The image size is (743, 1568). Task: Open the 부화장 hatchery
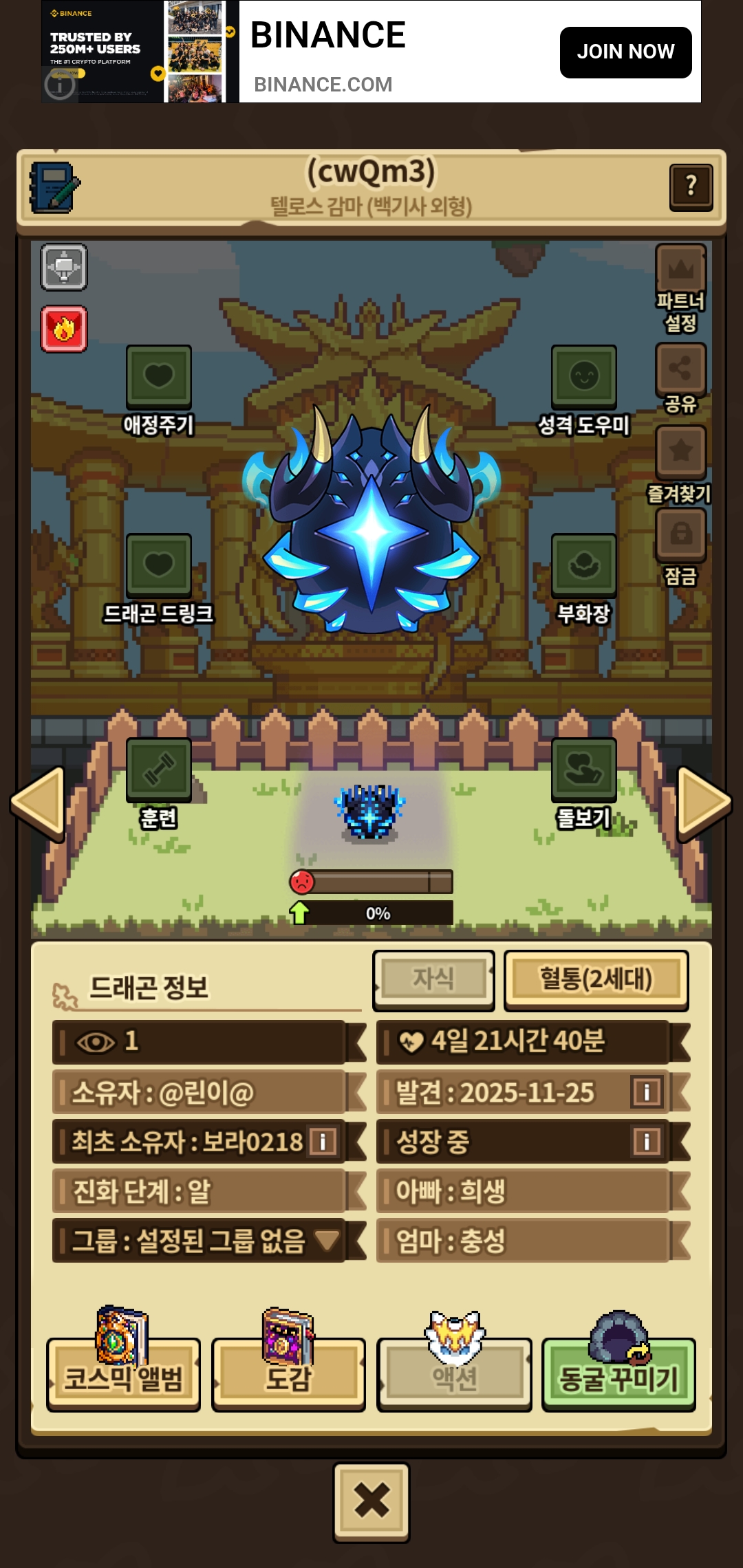584,565
